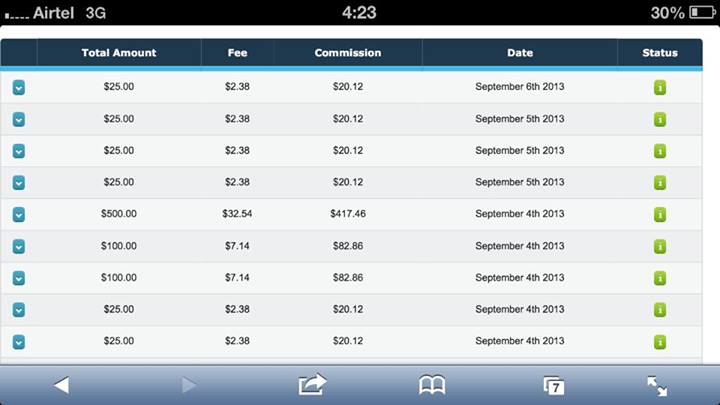Viewport: 720px width, 405px height.
Task: Show the 7 open tabs
Action: [x=553, y=386]
